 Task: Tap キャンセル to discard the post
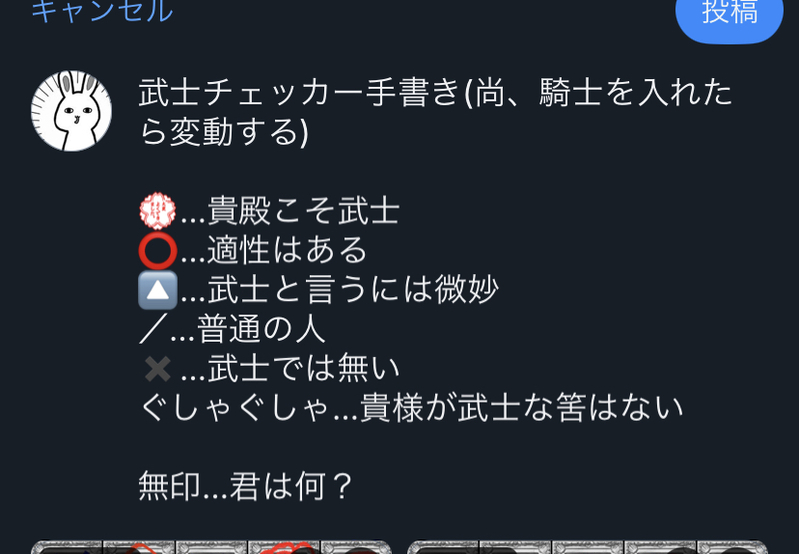pos(101,10)
